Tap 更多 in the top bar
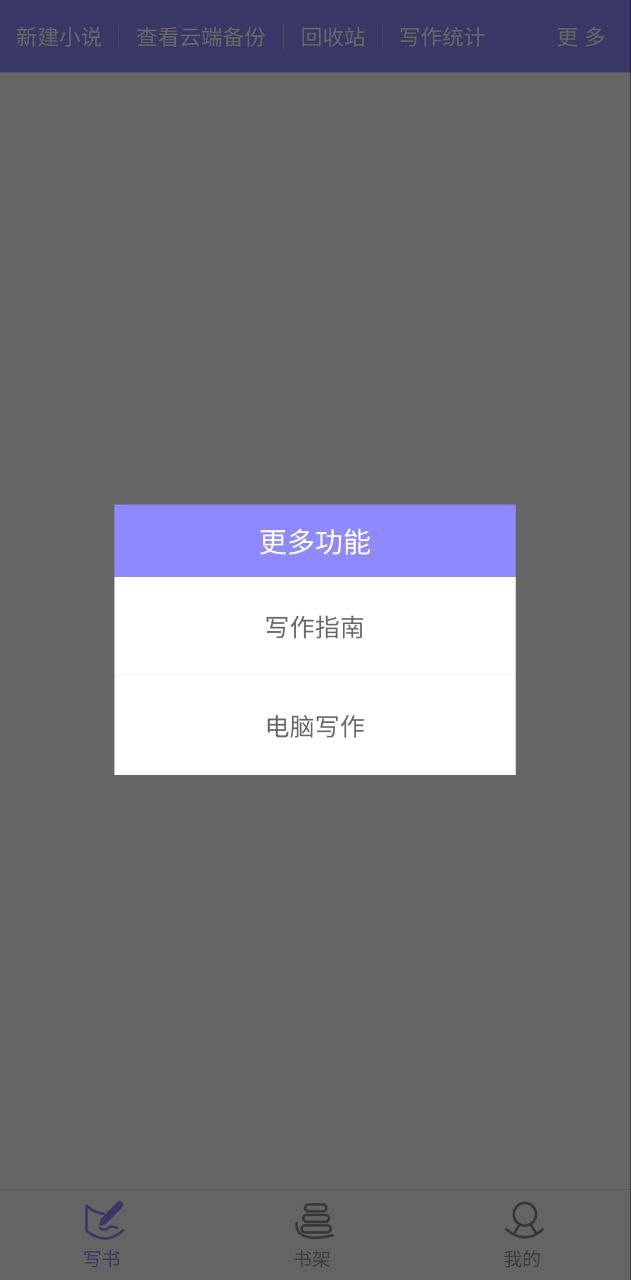 [x=581, y=37]
